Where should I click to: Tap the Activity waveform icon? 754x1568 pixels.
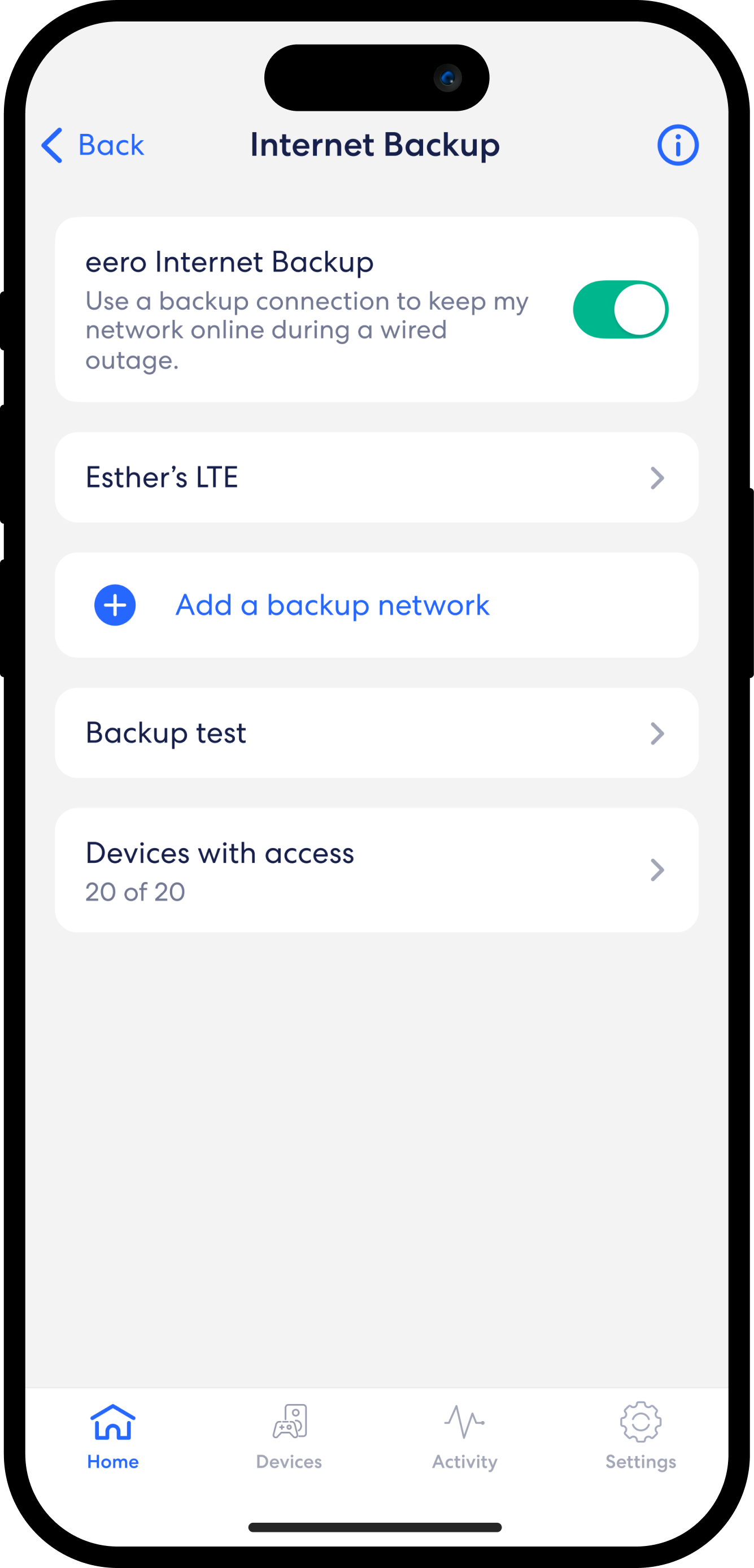click(464, 1420)
